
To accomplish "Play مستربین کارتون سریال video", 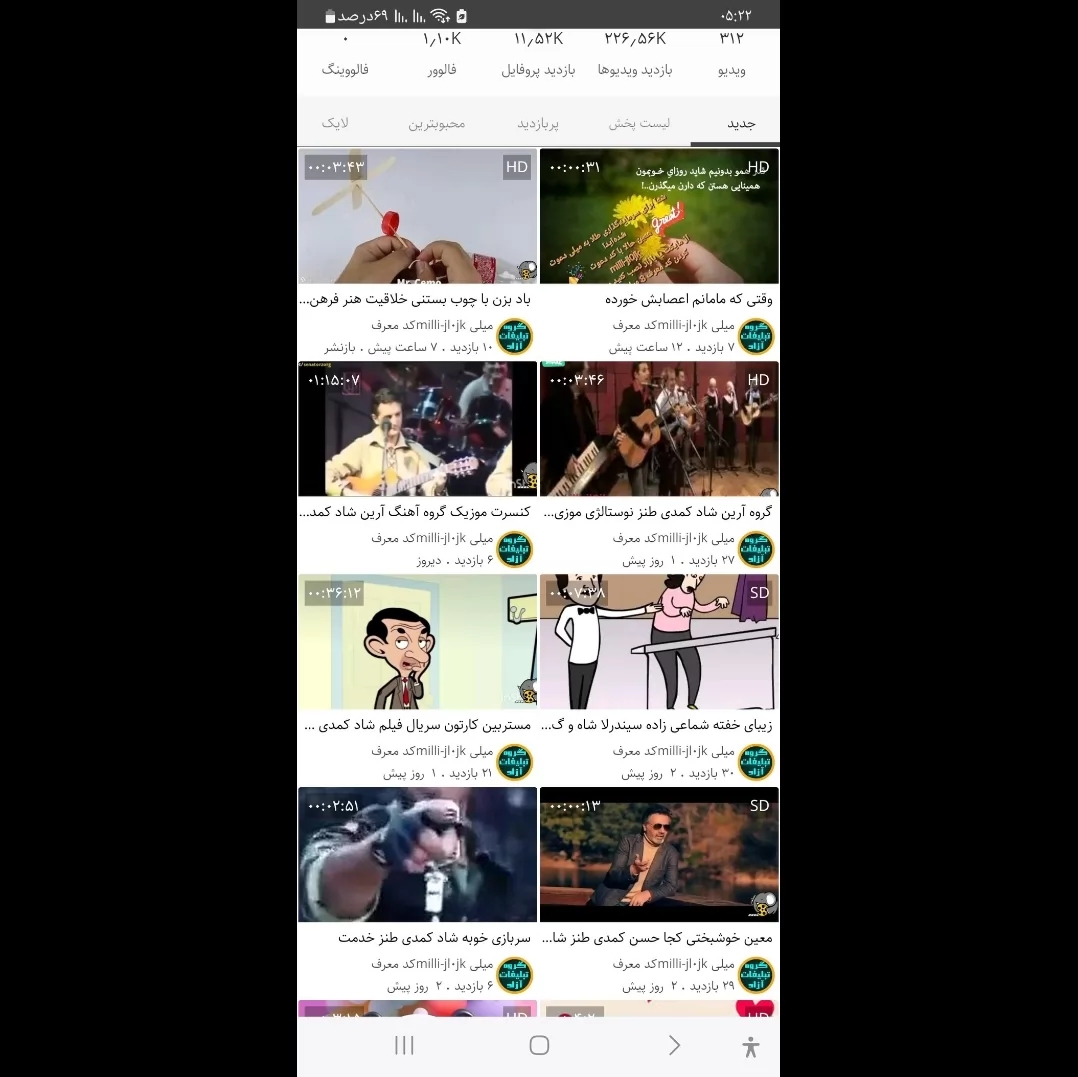I will (418, 643).
